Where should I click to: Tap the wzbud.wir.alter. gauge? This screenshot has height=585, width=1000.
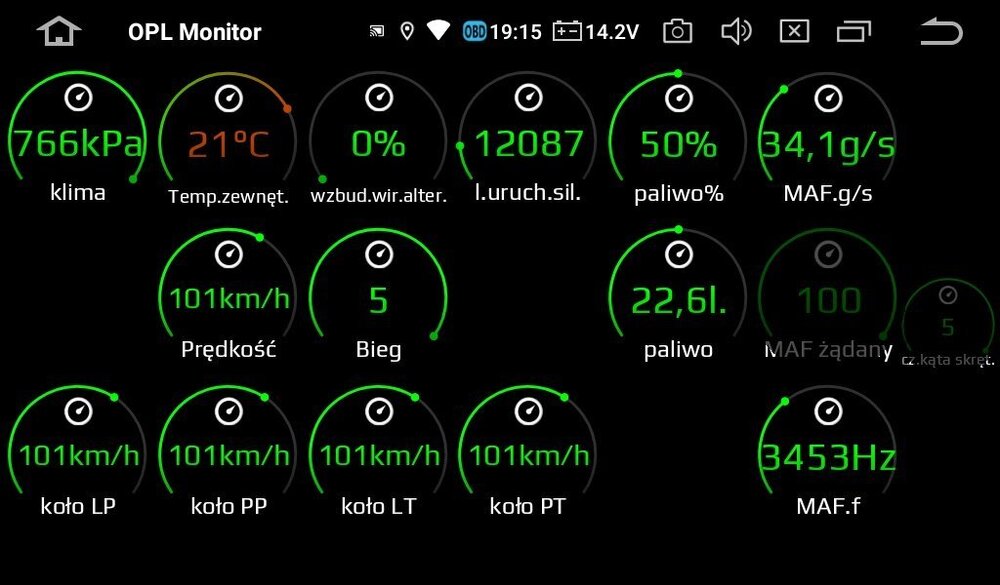click(x=378, y=143)
